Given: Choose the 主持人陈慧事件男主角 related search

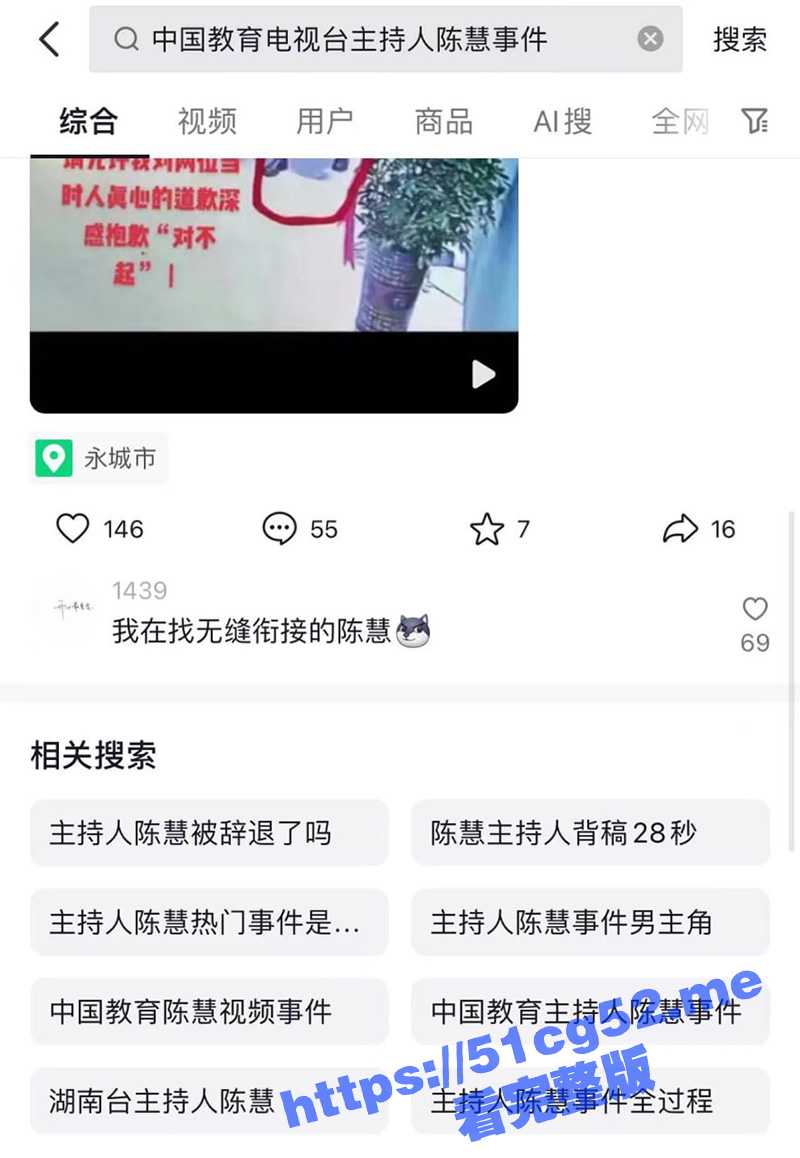Looking at the screenshot, I should (x=590, y=922).
